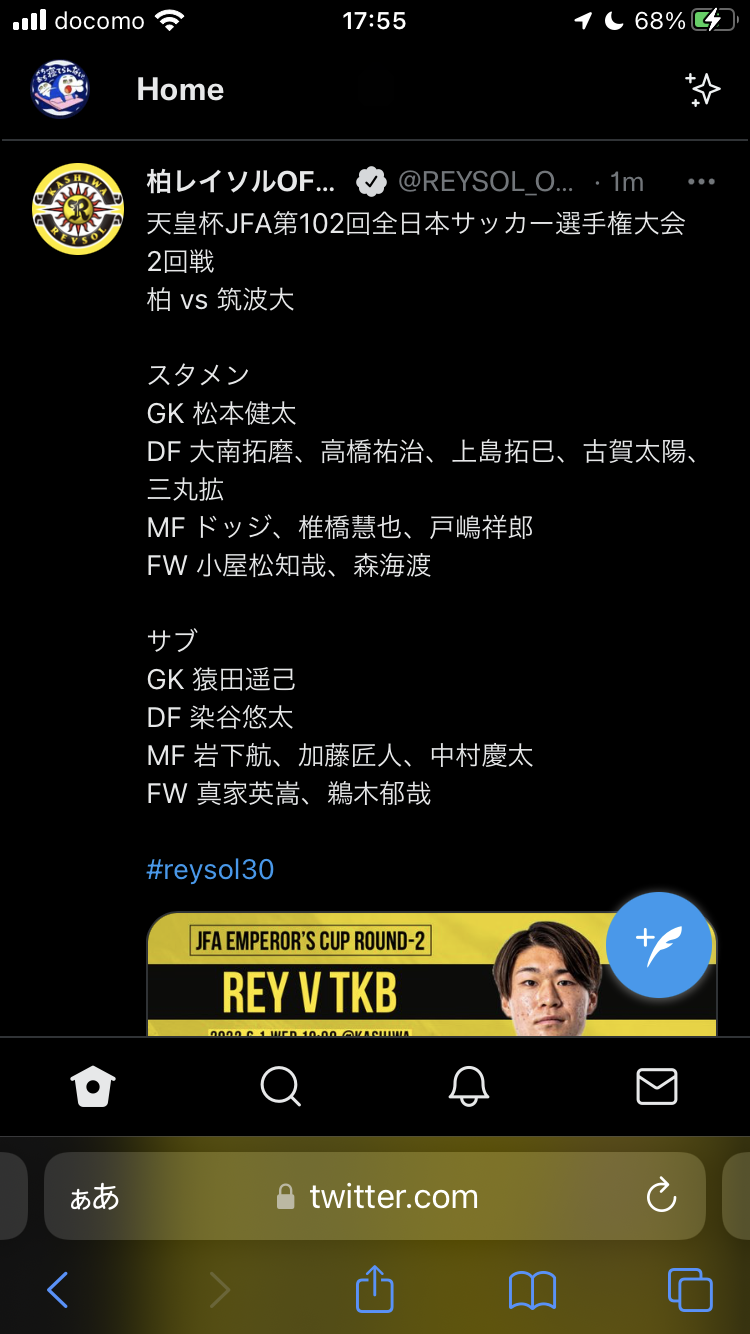750x1334 pixels.
Task: Open the Messages envelope tab
Action: point(657,1086)
